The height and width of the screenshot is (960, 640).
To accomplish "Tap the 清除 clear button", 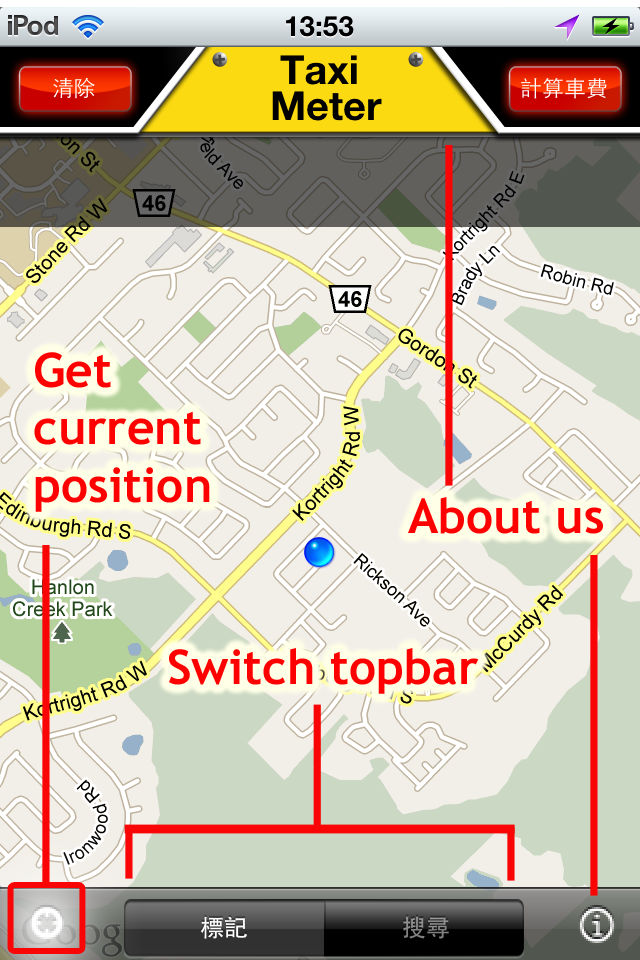I will [75, 89].
